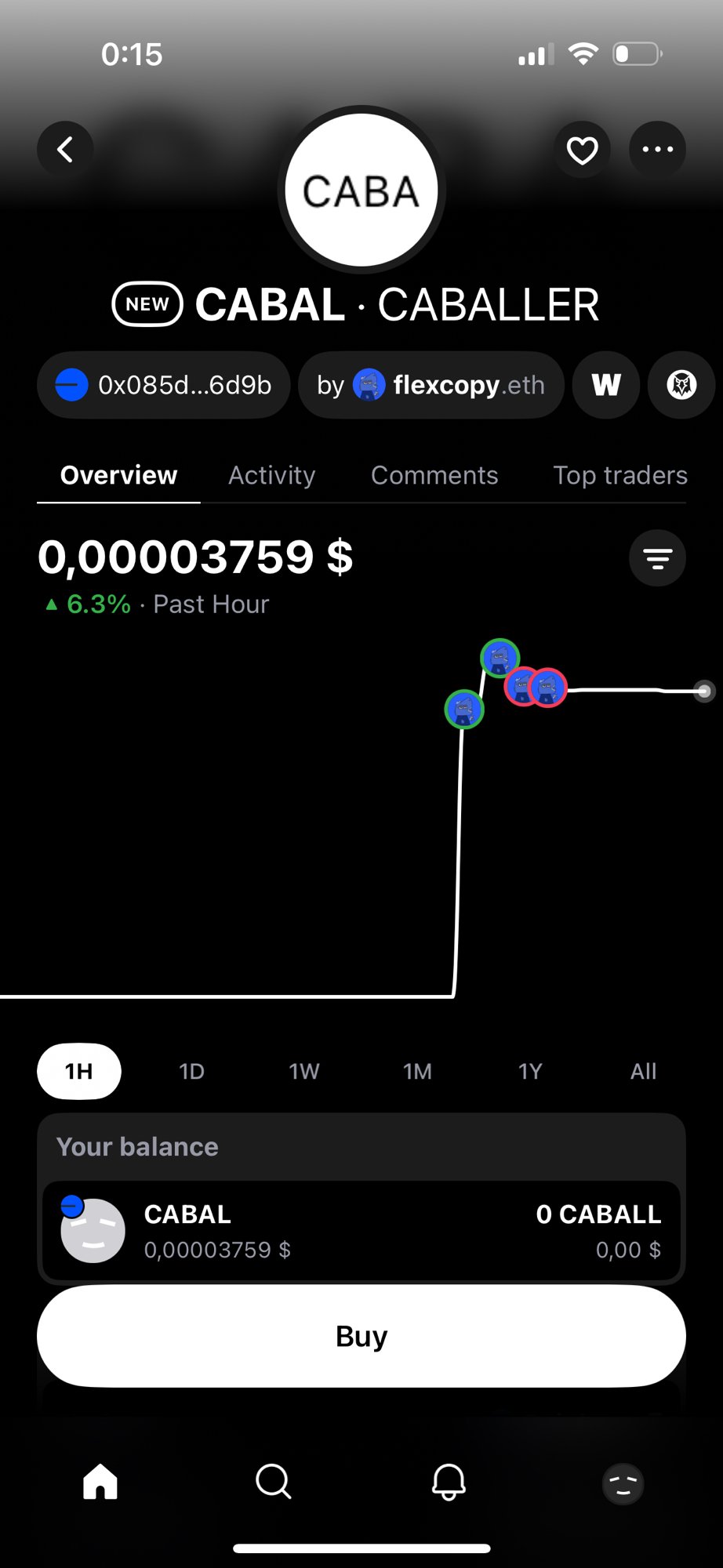Open chart filter options
This screenshot has height=1568, width=723.
[x=657, y=558]
